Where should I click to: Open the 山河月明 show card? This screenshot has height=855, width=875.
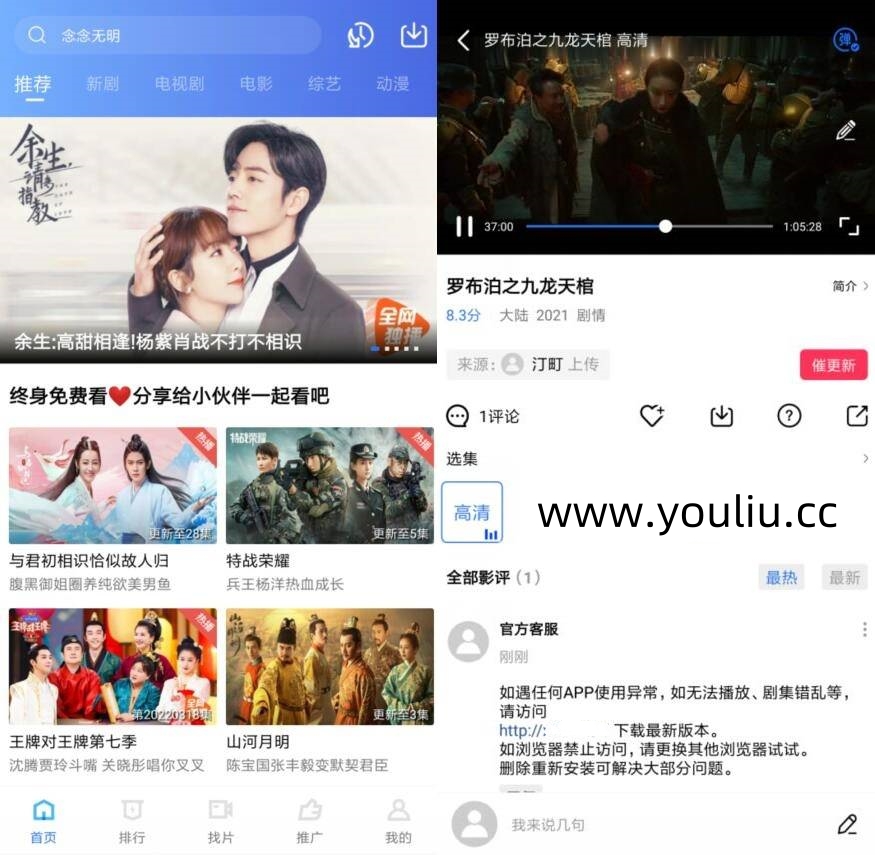point(329,667)
